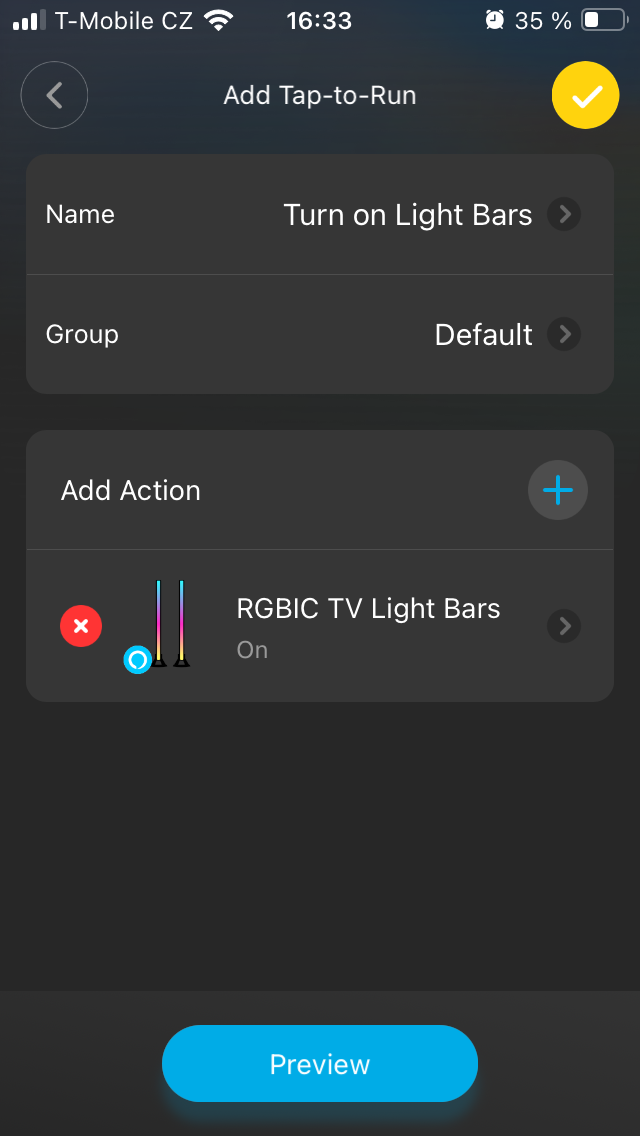The image size is (640, 1136).
Task: Open RGBIC TV Light Bars action settings
Action: click(x=564, y=626)
